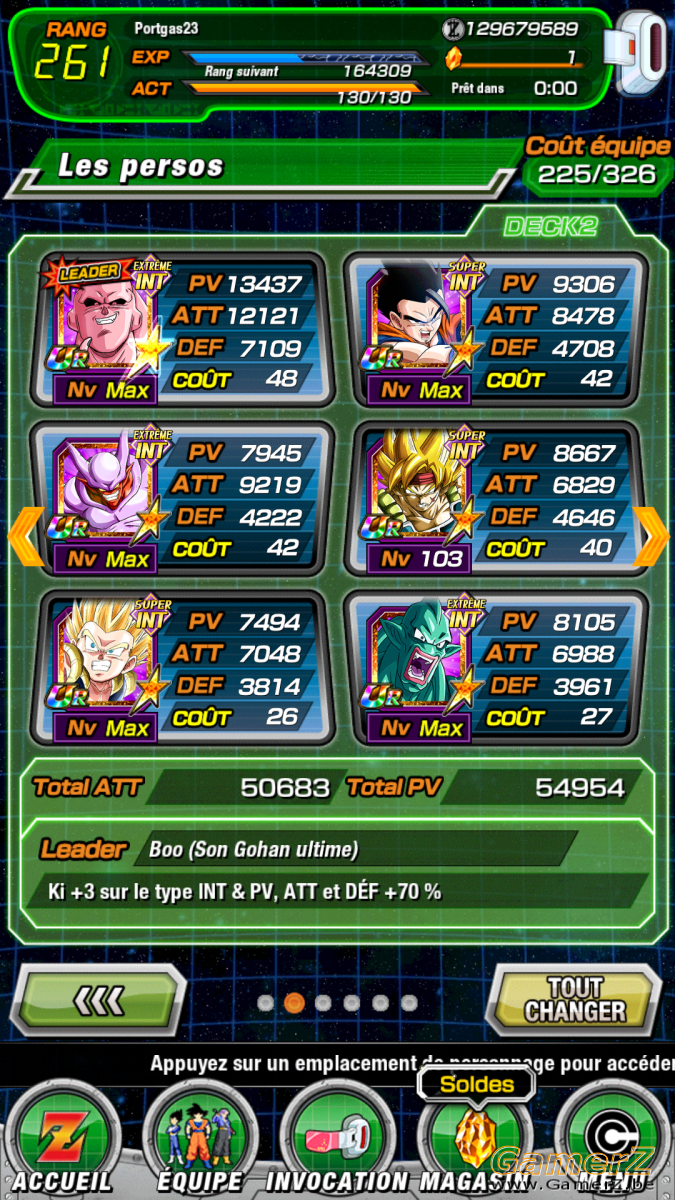Open the Invocation tab

pos(337,1140)
